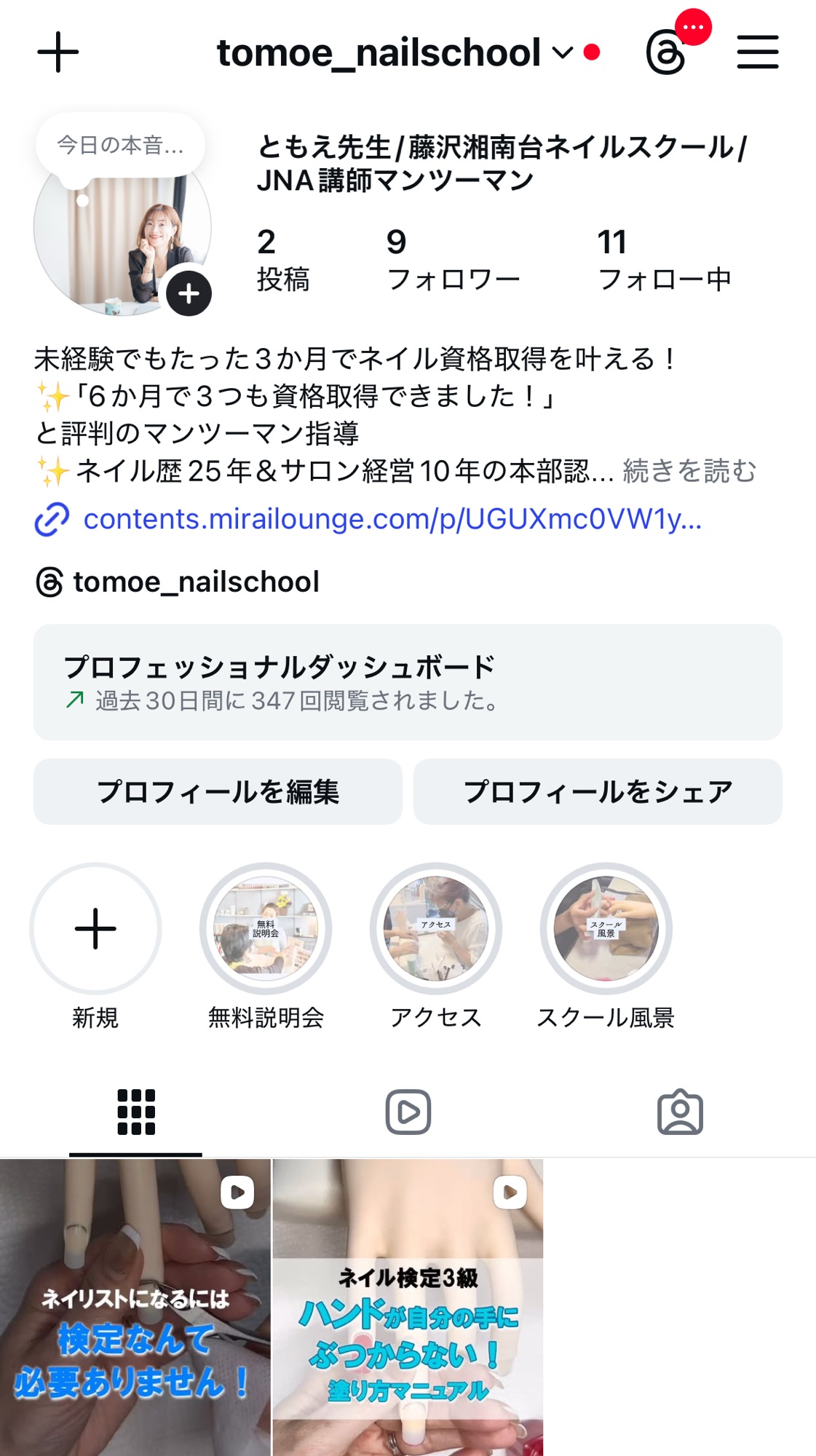Open the ネイル検定3級 reel post
816x1456 pixels.
click(x=408, y=1307)
